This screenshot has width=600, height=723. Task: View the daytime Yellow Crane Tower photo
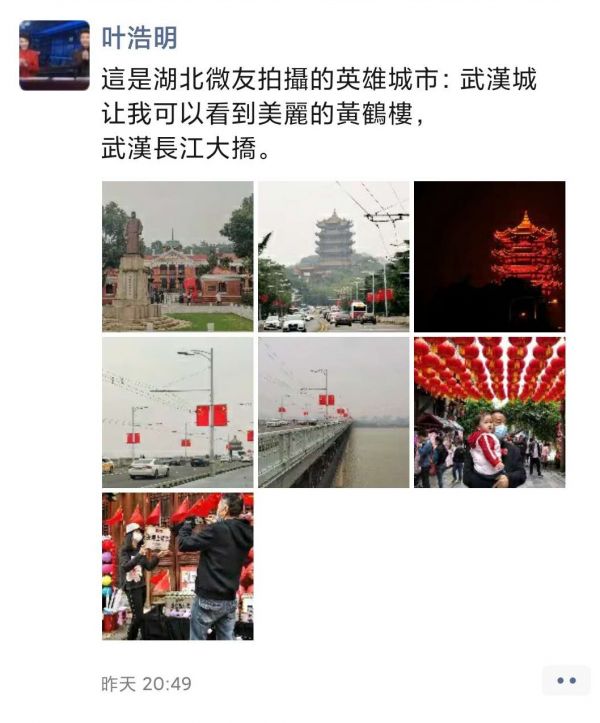[333, 256]
